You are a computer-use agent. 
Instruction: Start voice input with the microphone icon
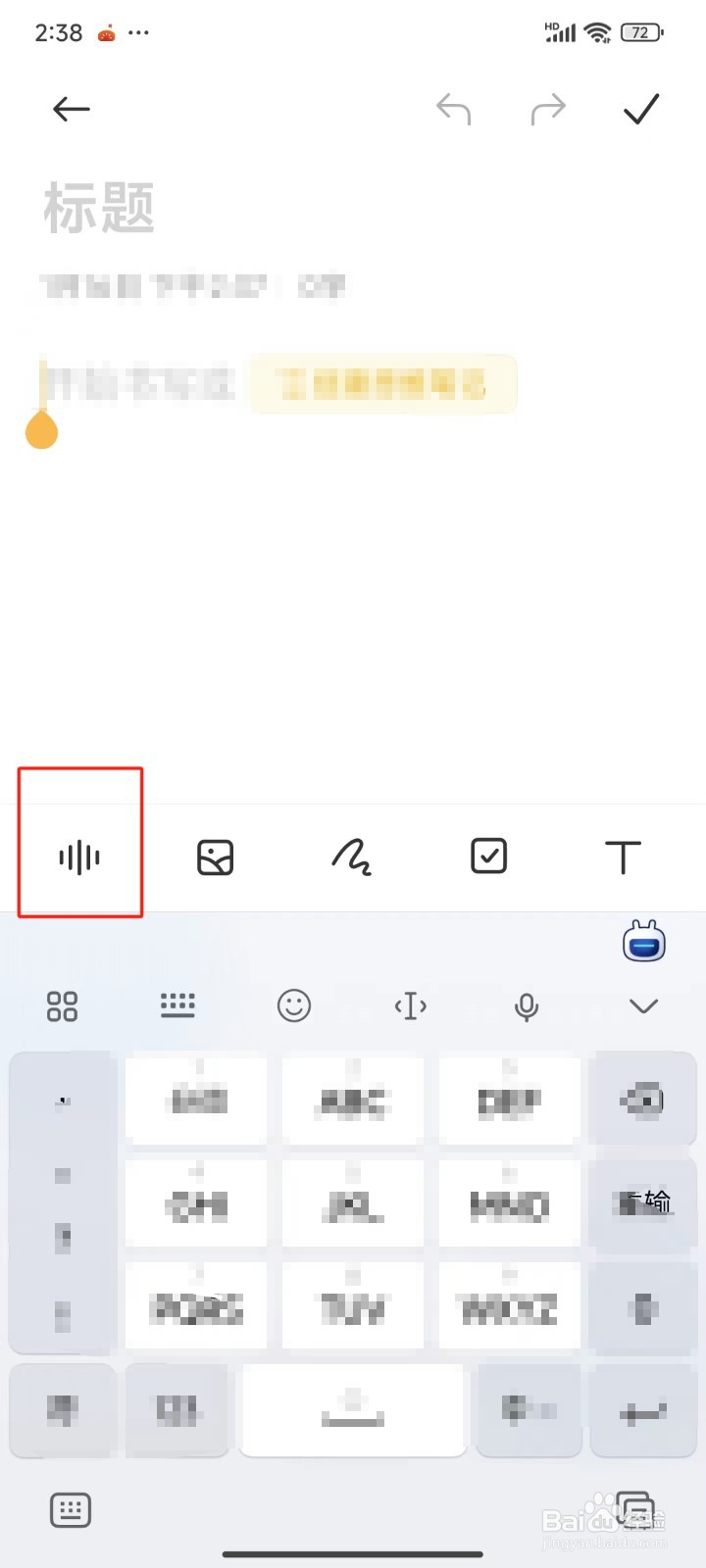pos(528,1005)
